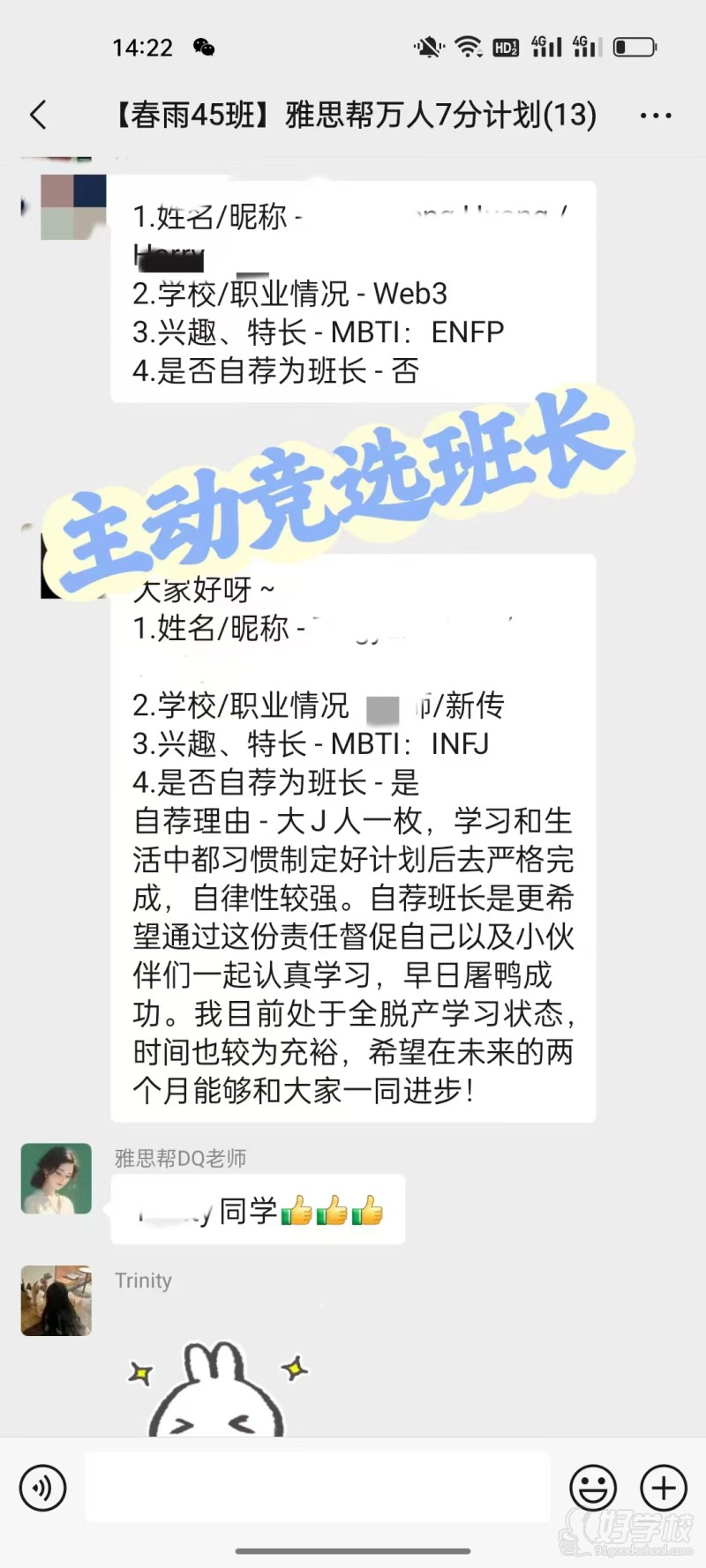The height and width of the screenshot is (1568, 706).
Task: Tap the back arrow to leave chat
Action: 37,115
